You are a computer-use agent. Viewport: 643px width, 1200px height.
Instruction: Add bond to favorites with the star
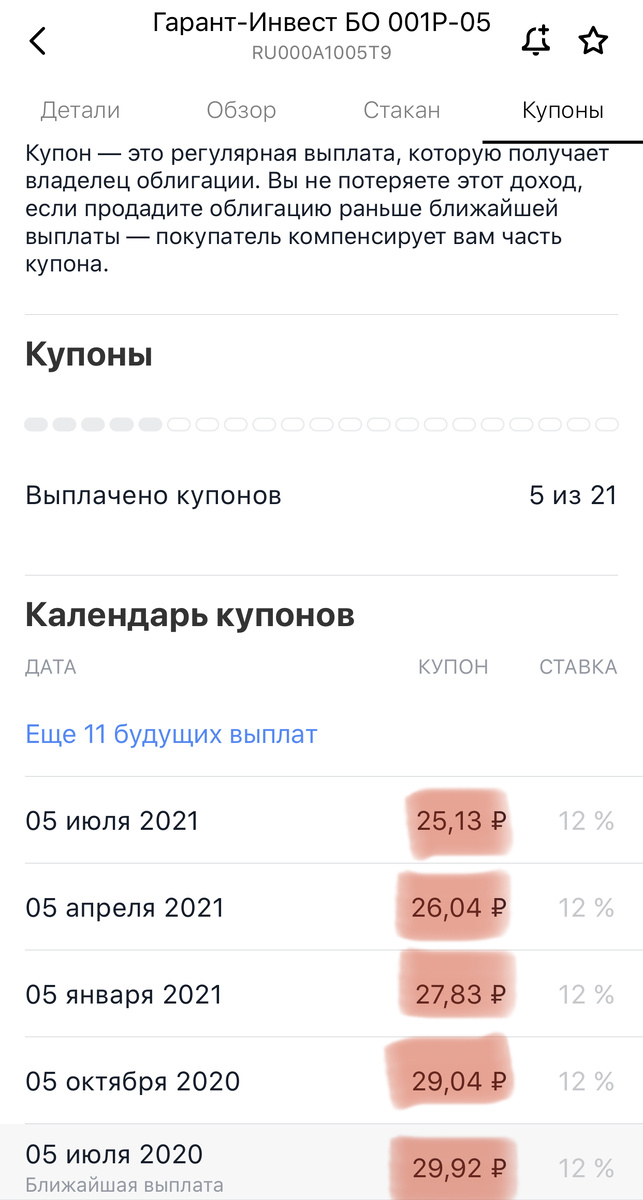(x=593, y=41)
